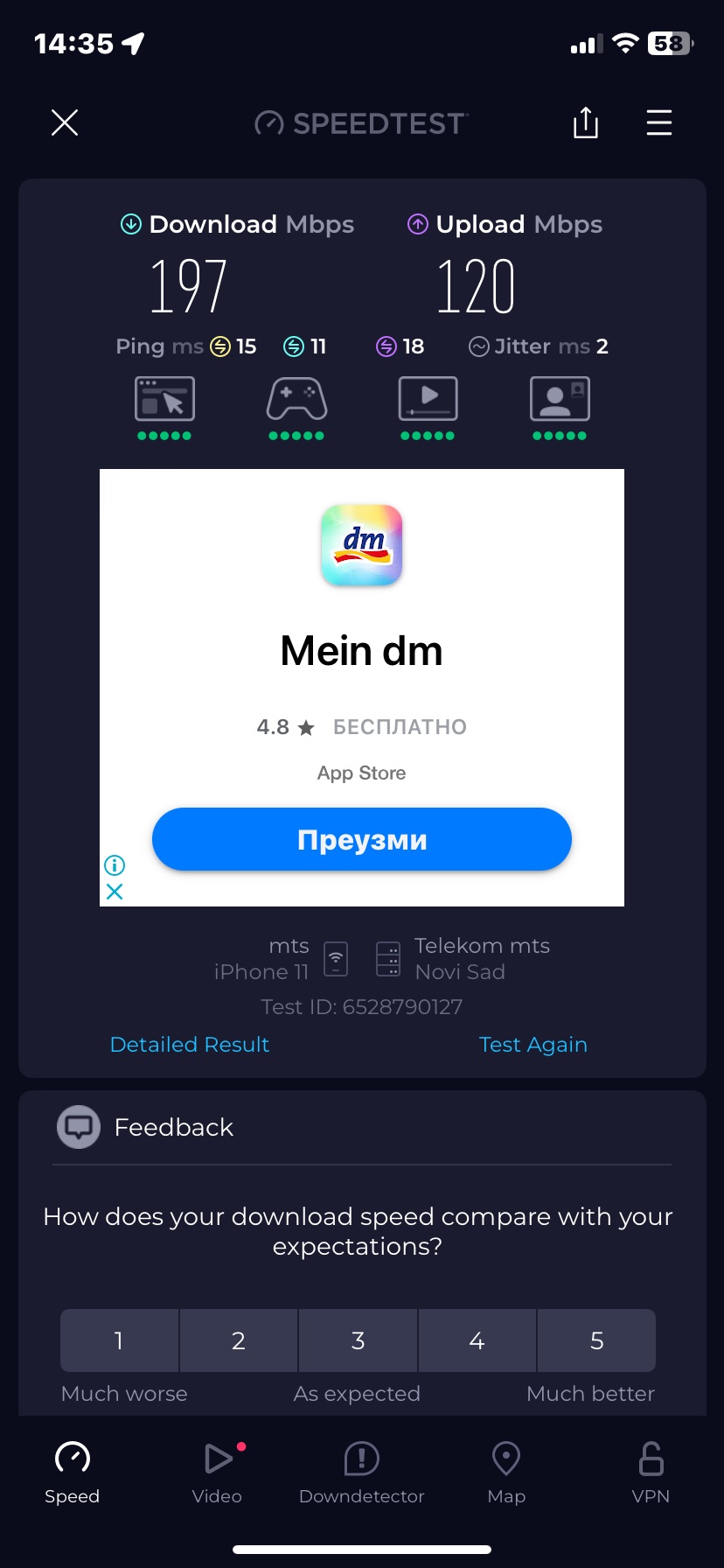Open the hamburger menu
The height and width of the screenshot is (1568, 724).
click(659, 123)
